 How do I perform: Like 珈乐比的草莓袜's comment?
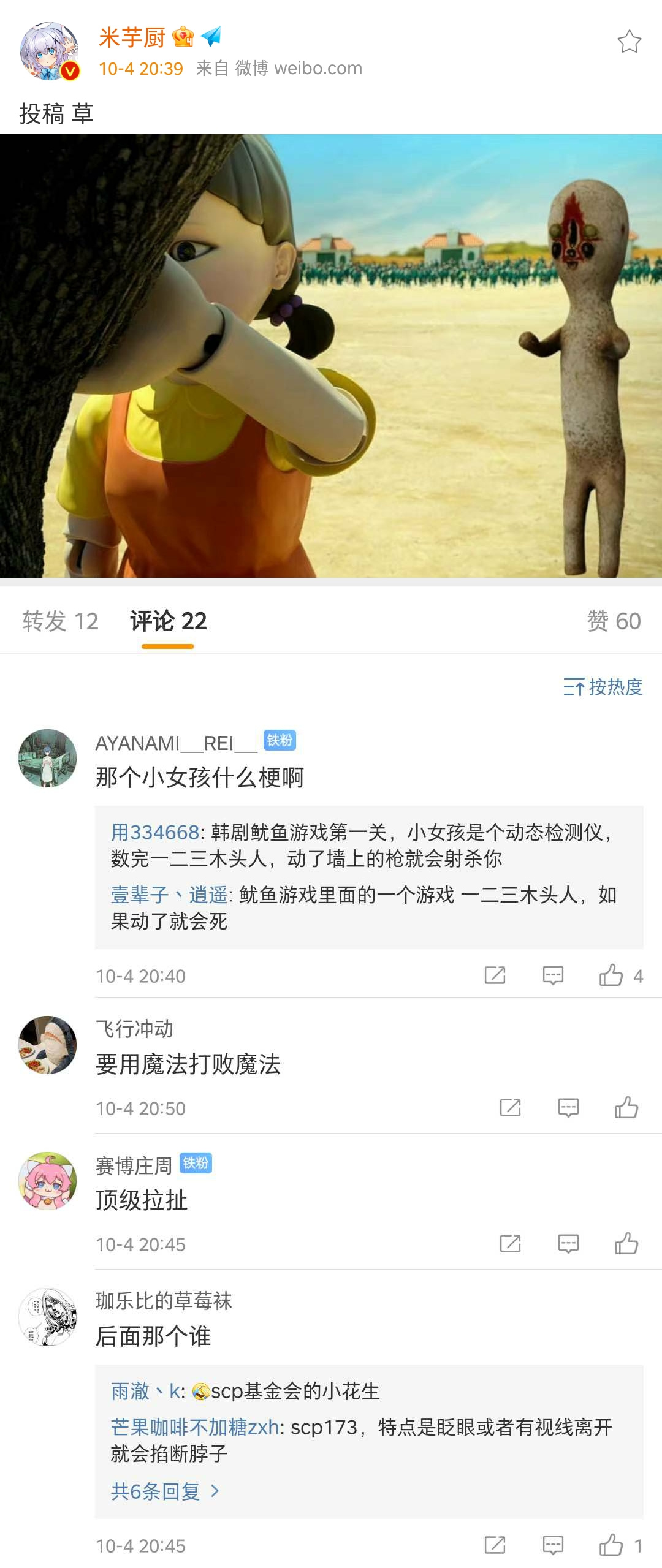coord(611,1545)
